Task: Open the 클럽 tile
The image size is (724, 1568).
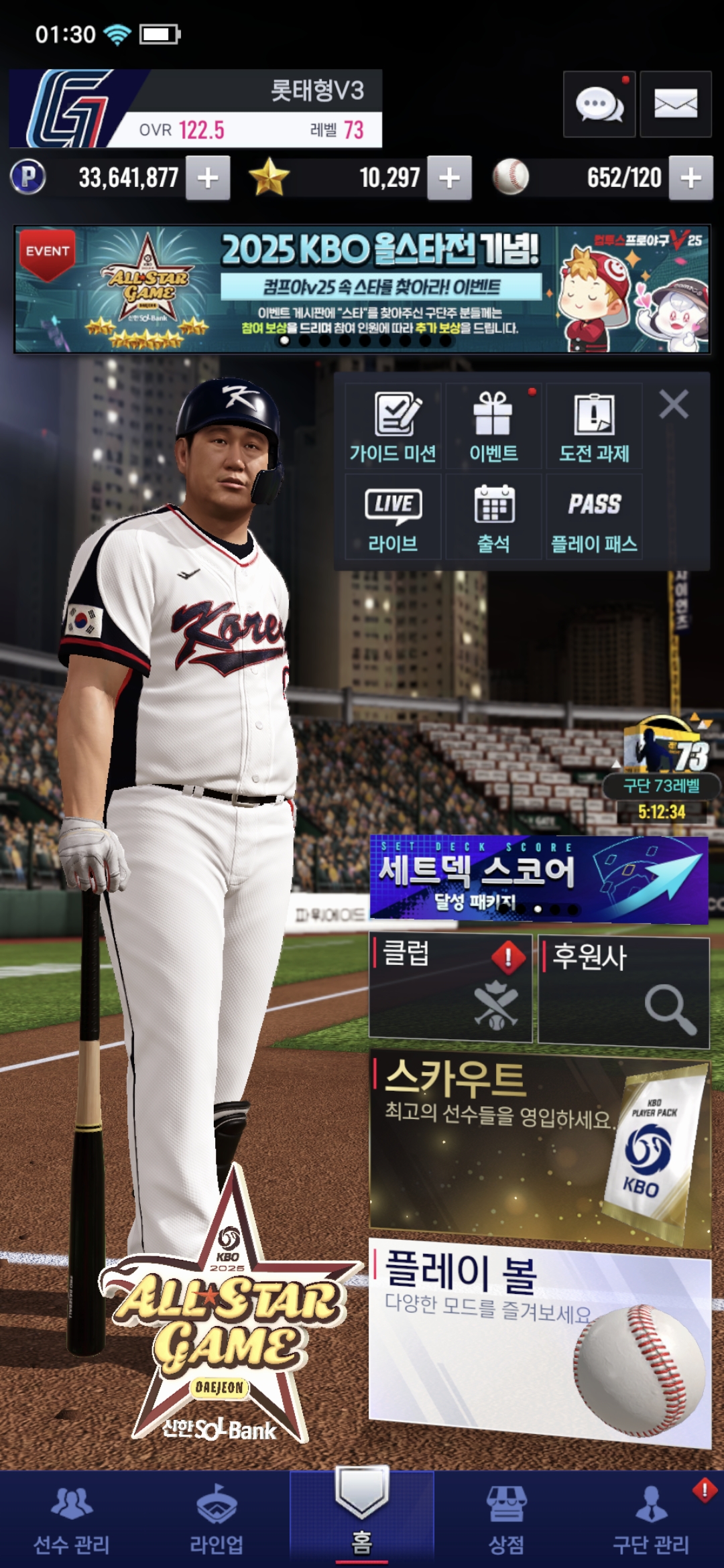Action: click(x=450, y=988)
